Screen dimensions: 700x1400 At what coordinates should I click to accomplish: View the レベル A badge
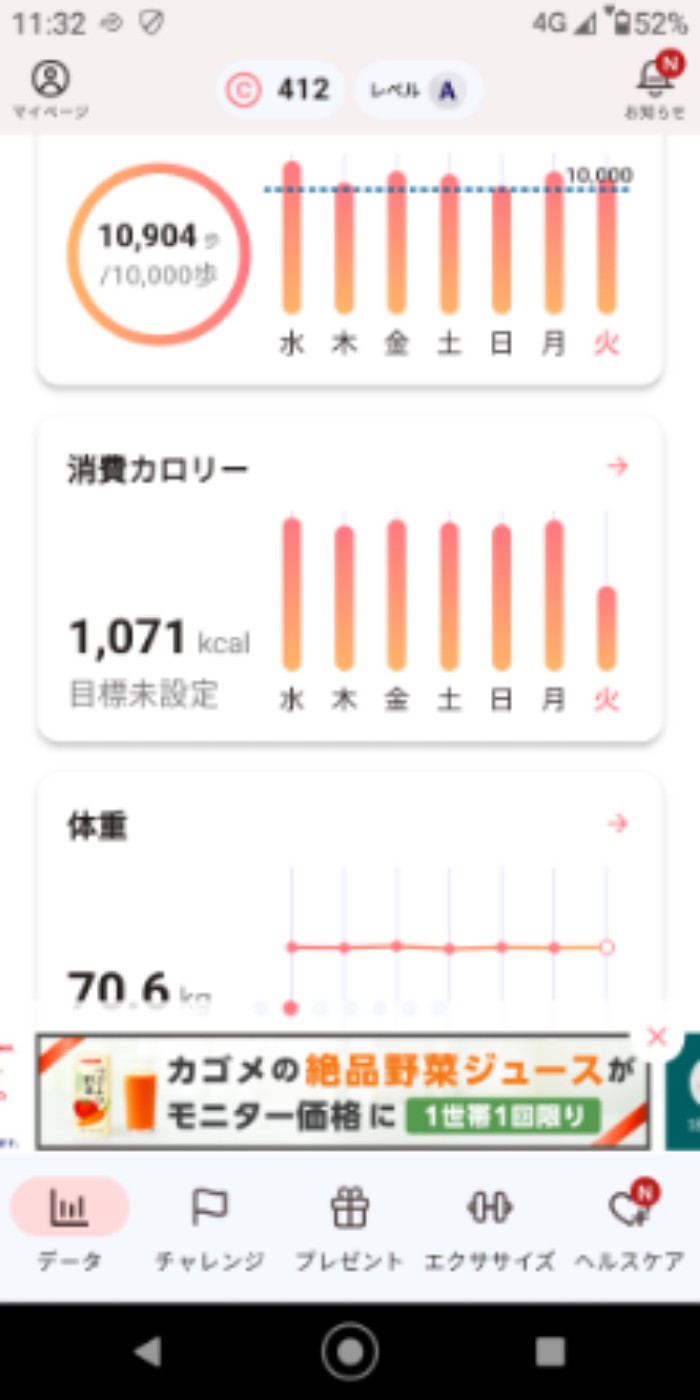coord(419,90)
